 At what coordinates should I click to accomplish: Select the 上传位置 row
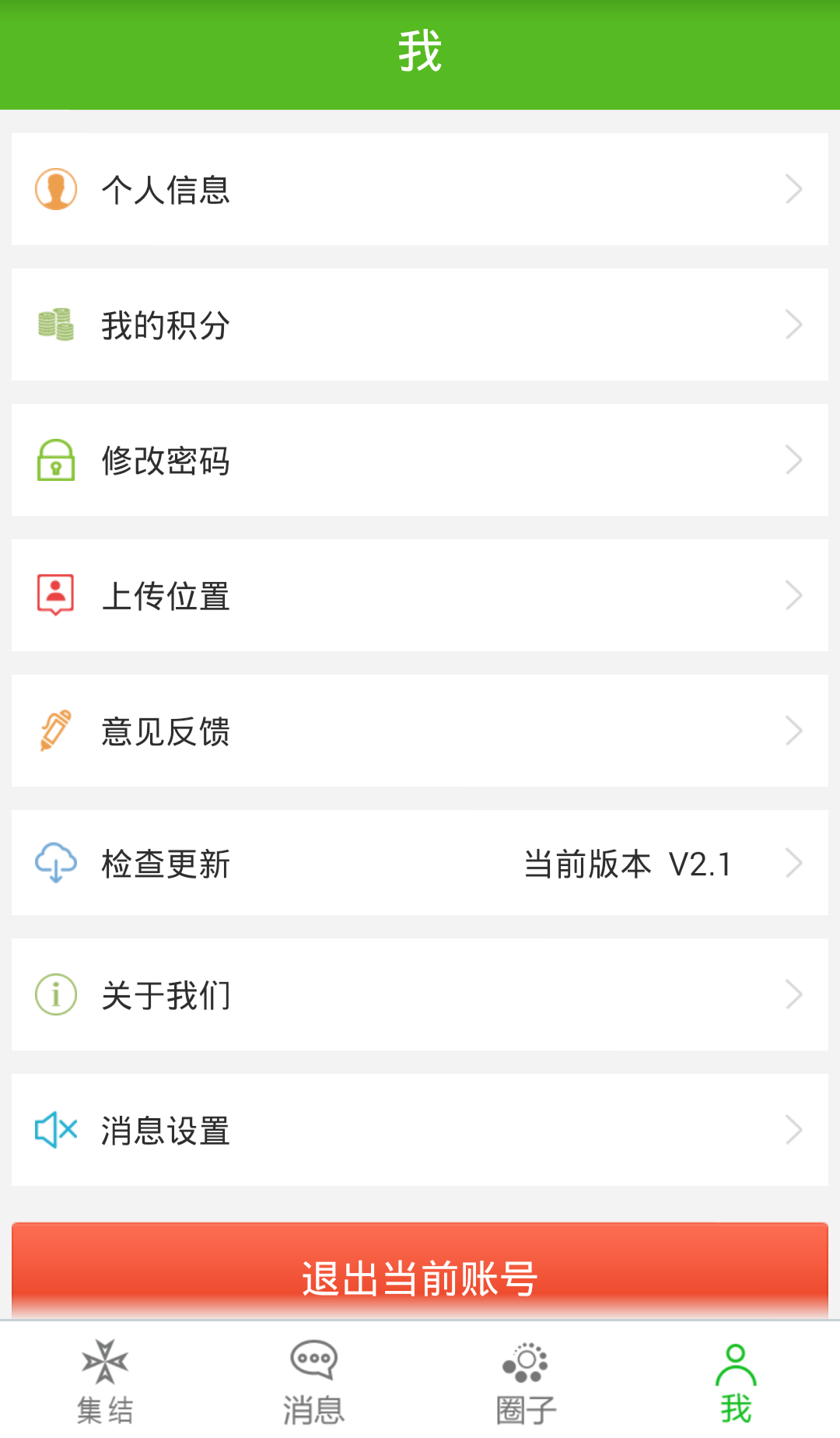pos(420,595)
